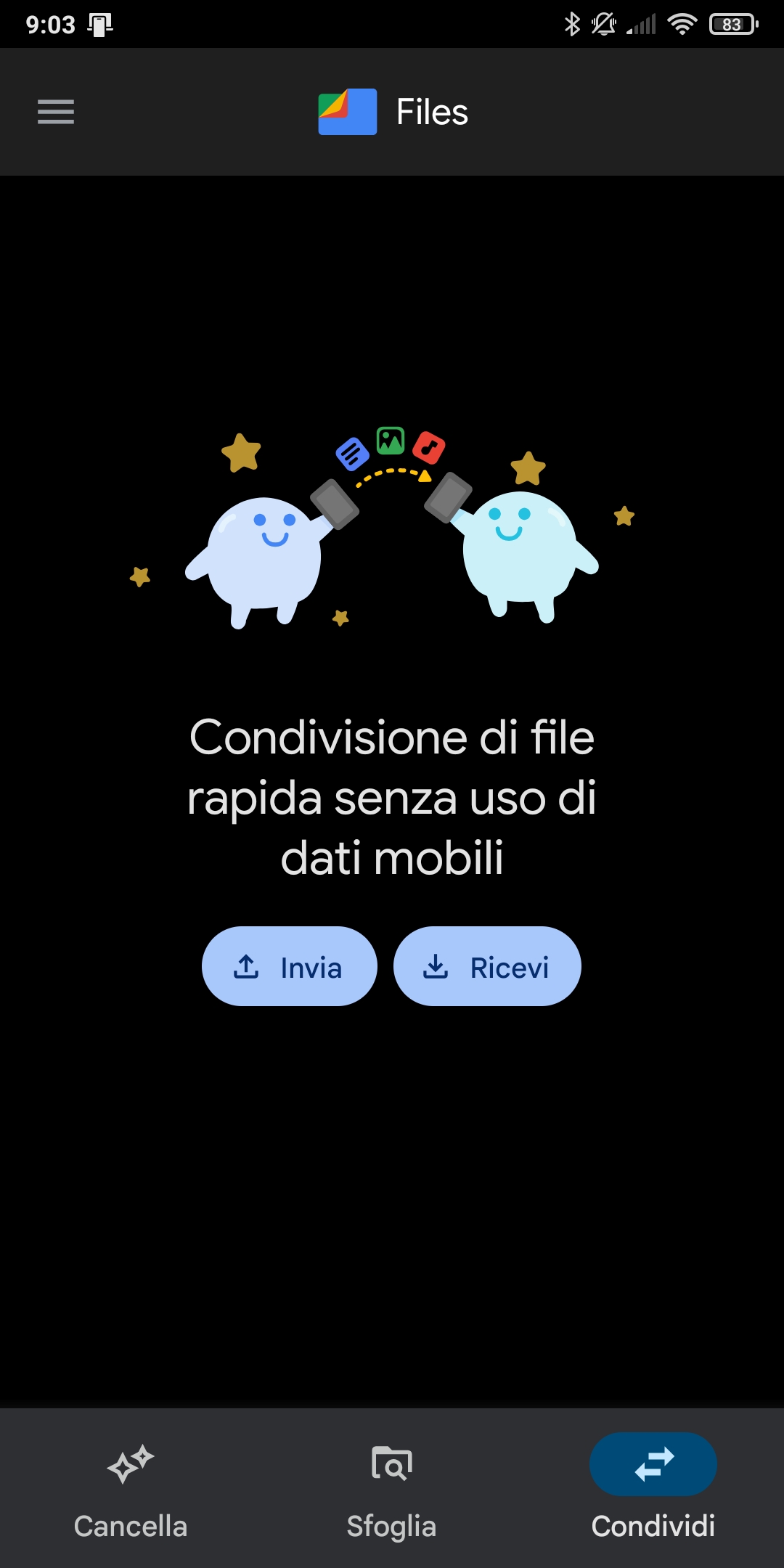Select the Condividi tab
The image size is (784, 1568).
tap(653, 1490)
